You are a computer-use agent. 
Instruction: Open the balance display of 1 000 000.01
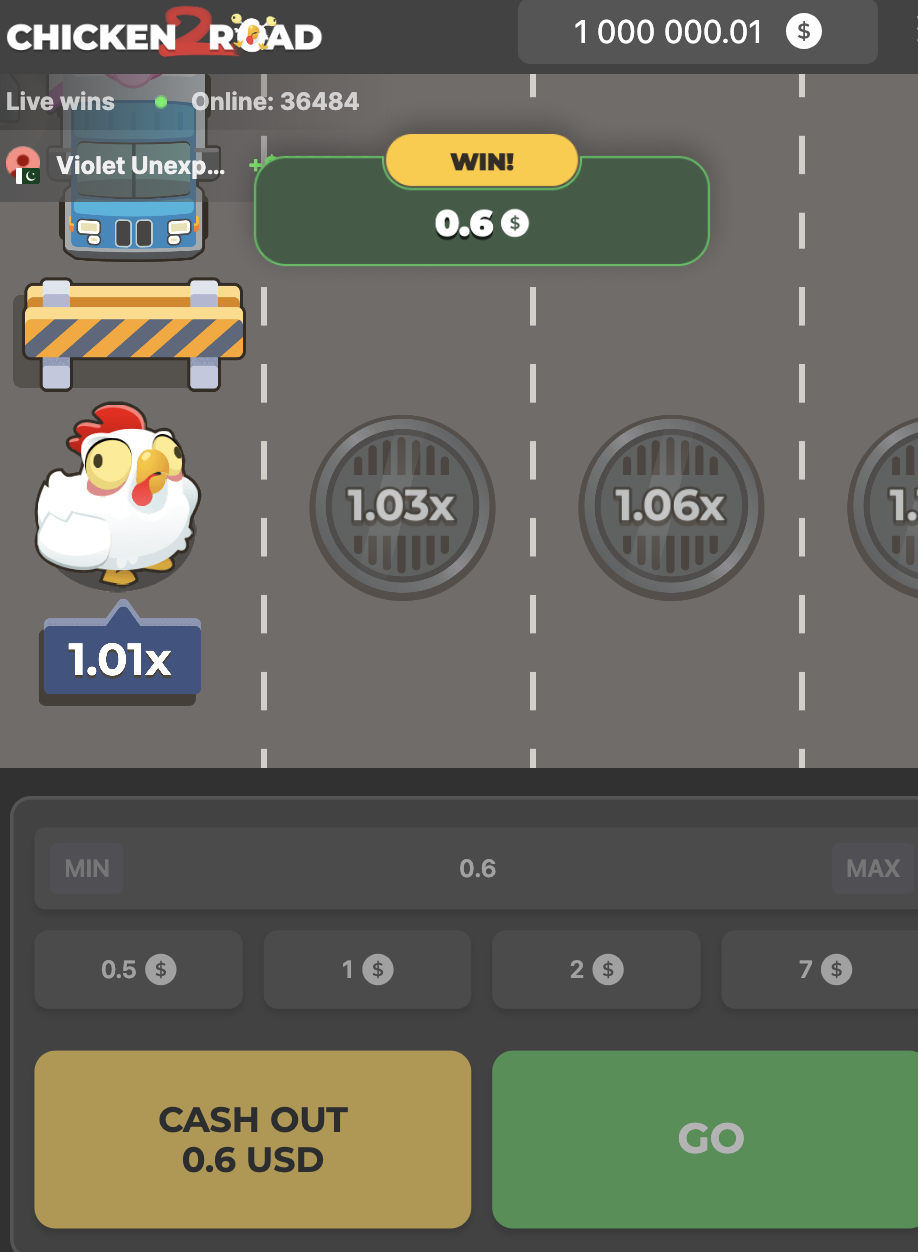(696, 32)
